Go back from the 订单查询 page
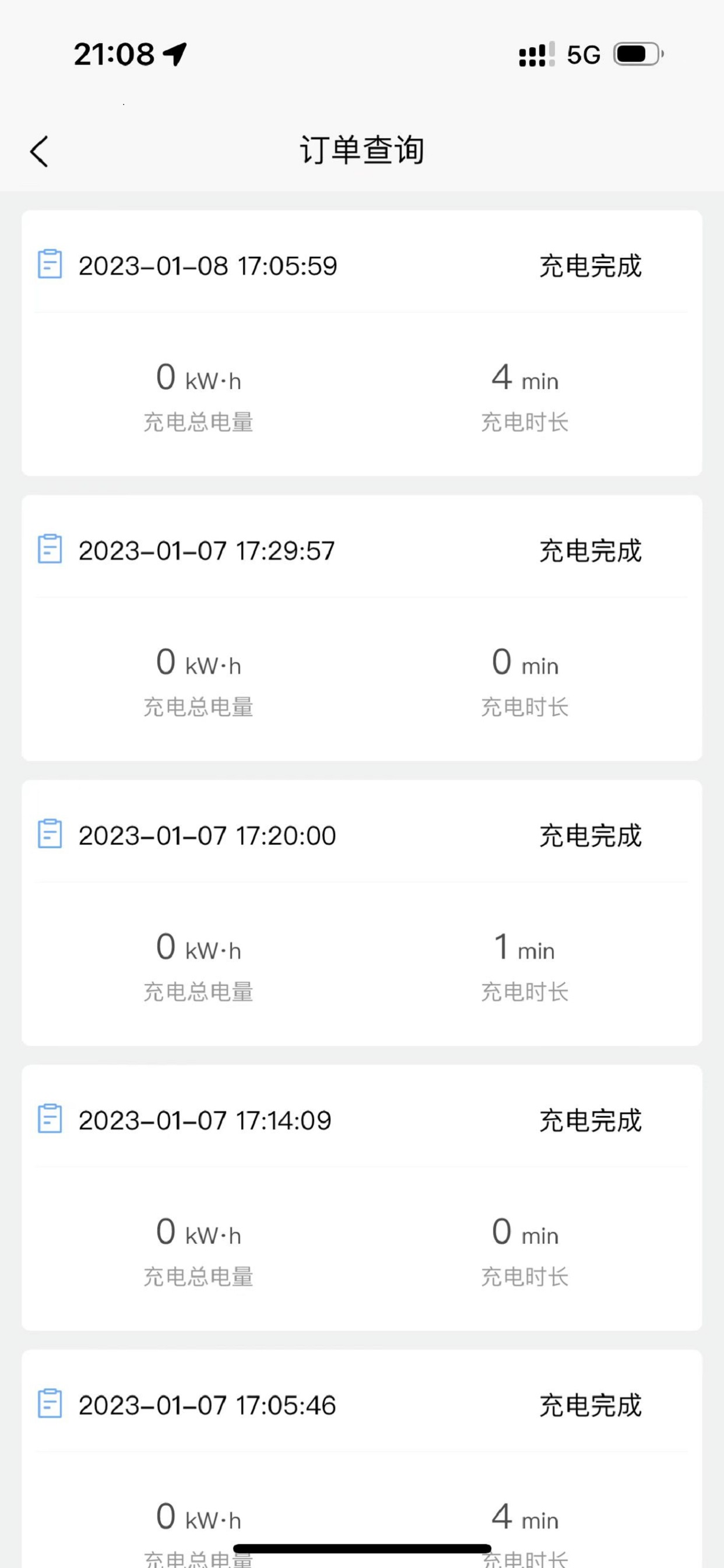This screenshot has height=1568, width=724. coord(39,151)
